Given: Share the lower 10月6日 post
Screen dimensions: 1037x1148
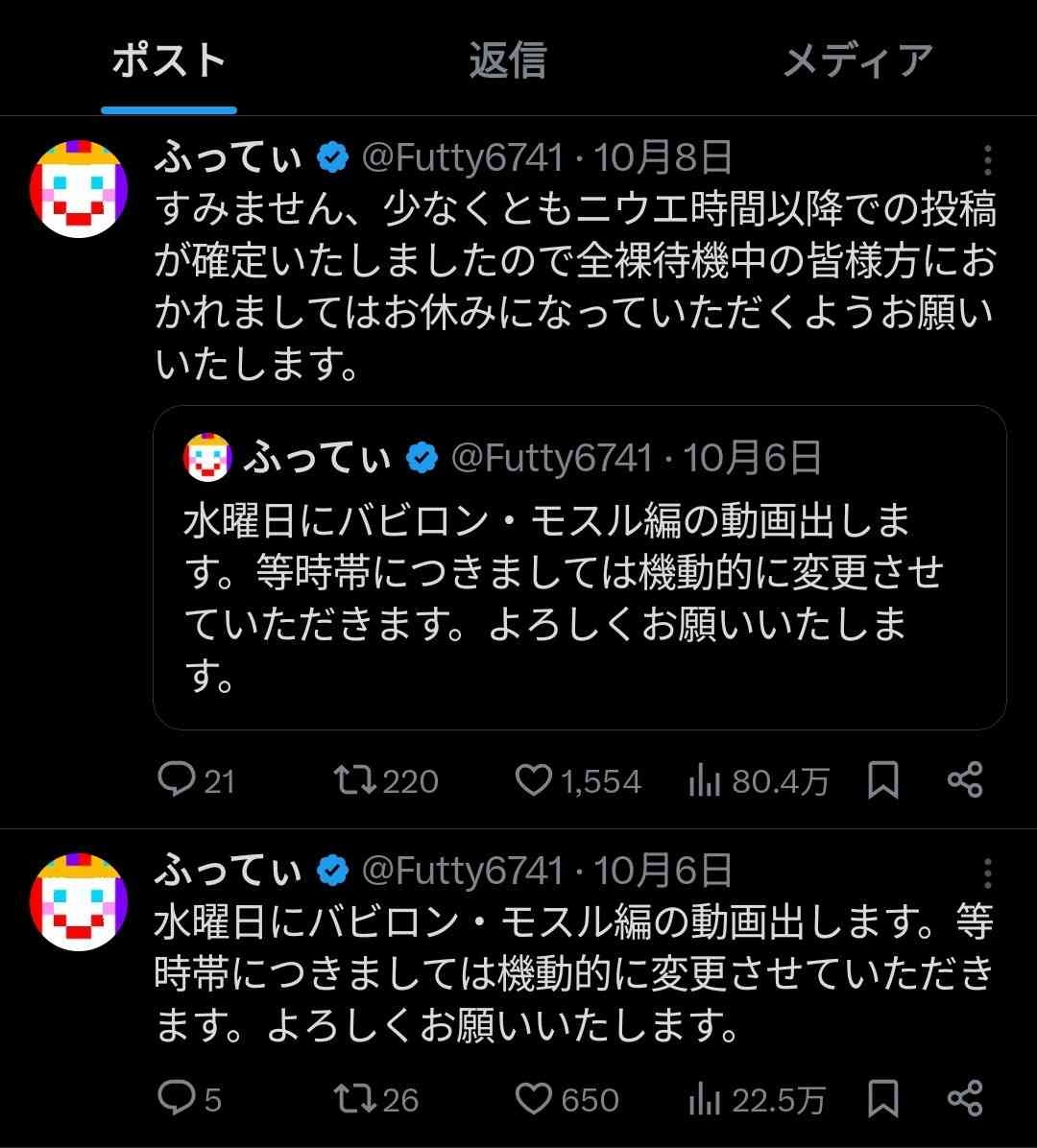Looking at the screenshot, I should tap(965, 1099).
